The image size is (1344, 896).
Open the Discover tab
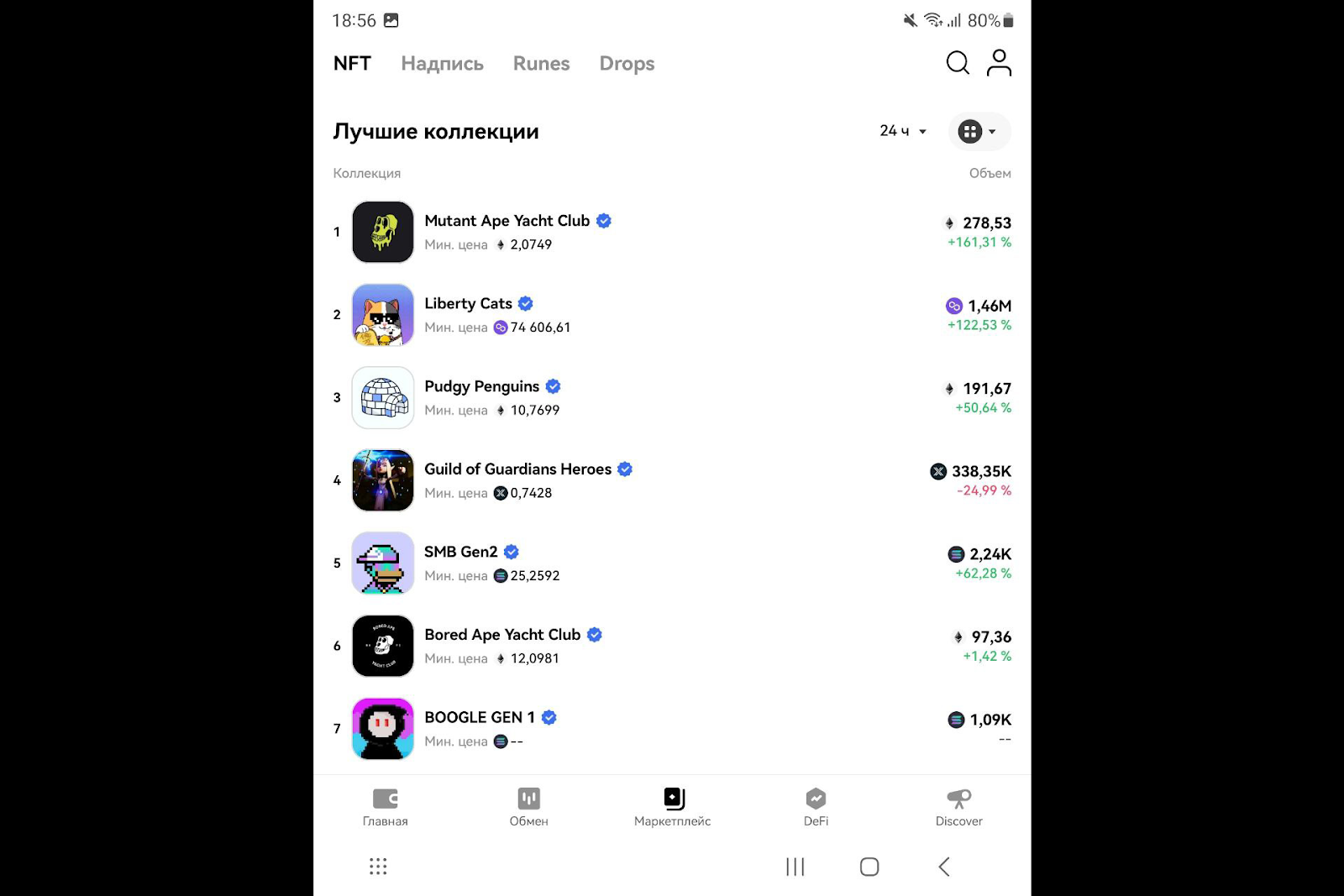(958, 807)
